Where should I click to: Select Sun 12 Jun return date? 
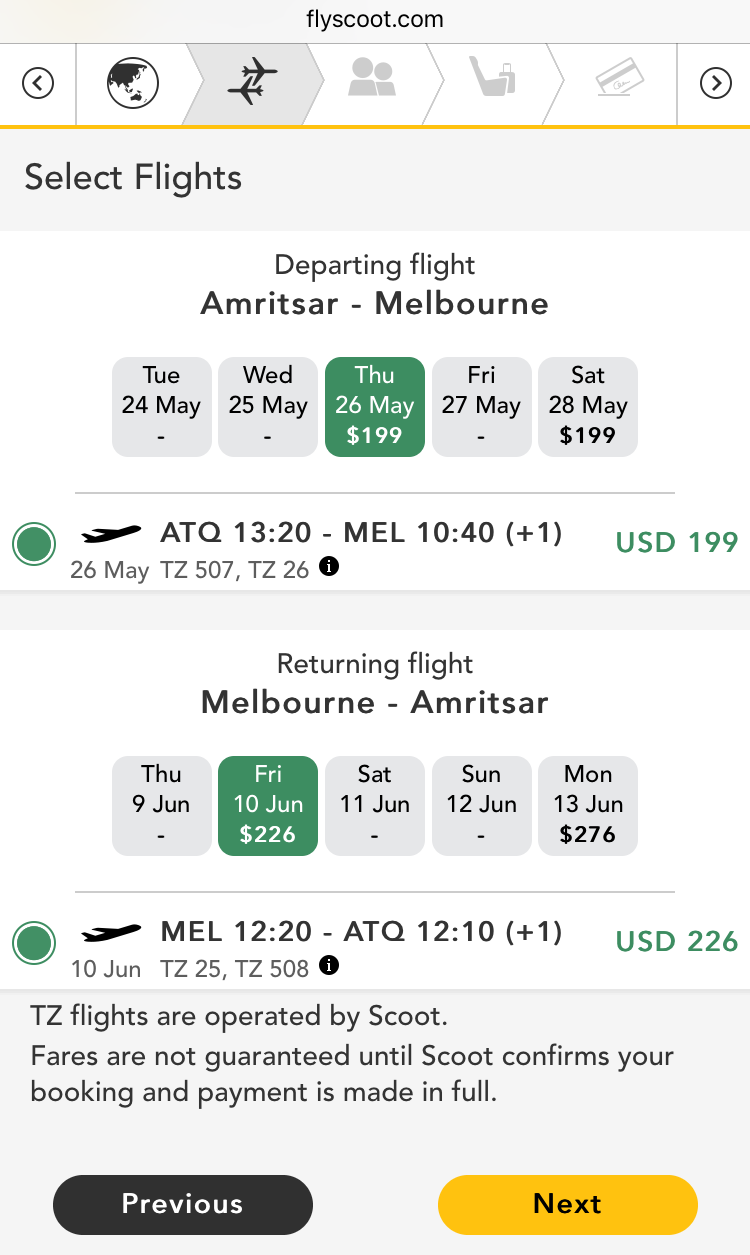(481, 805)
